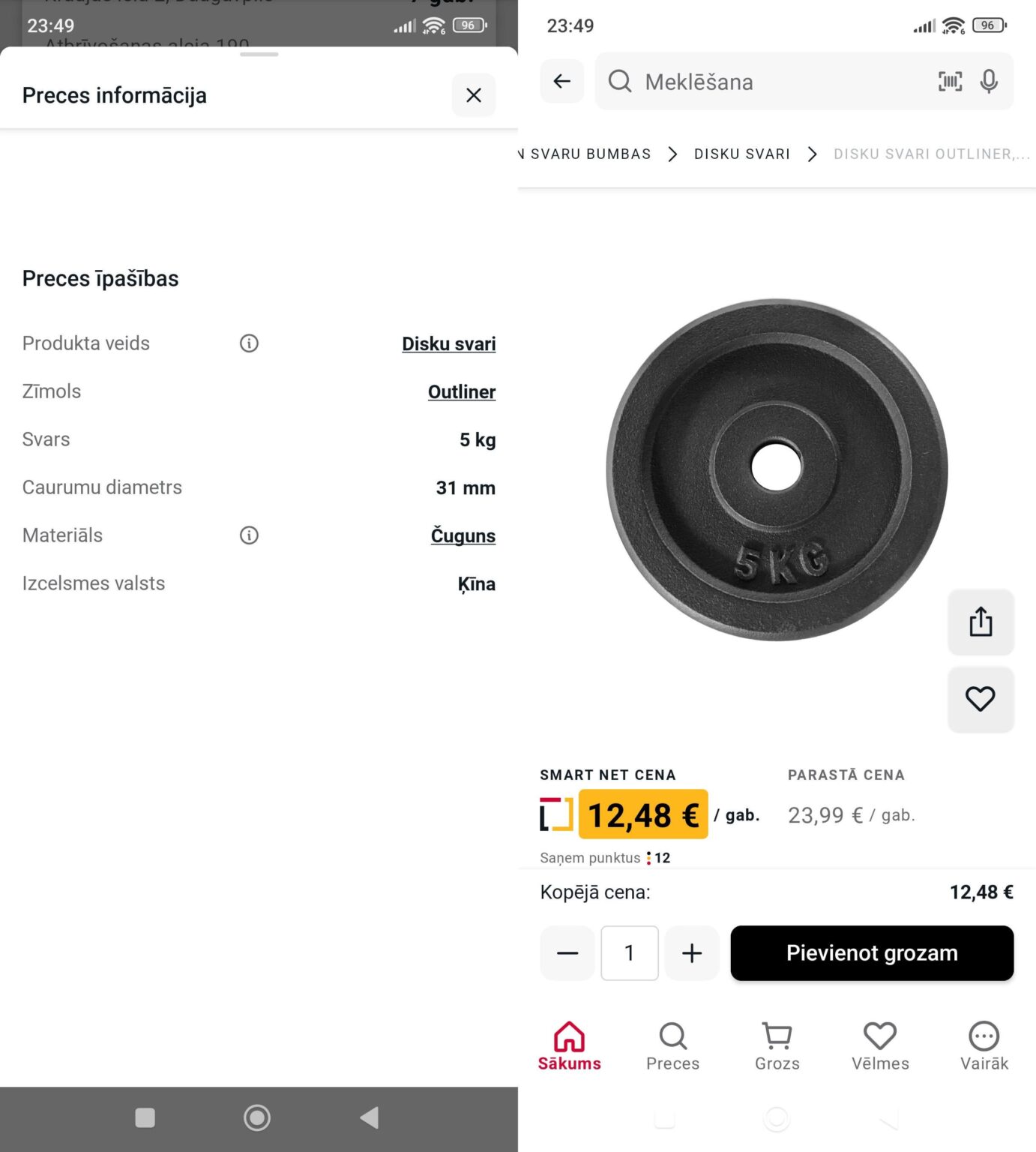Screen dimensions: 1036x1152
Task: Go back with the arrow button
Action: point(561,81)
